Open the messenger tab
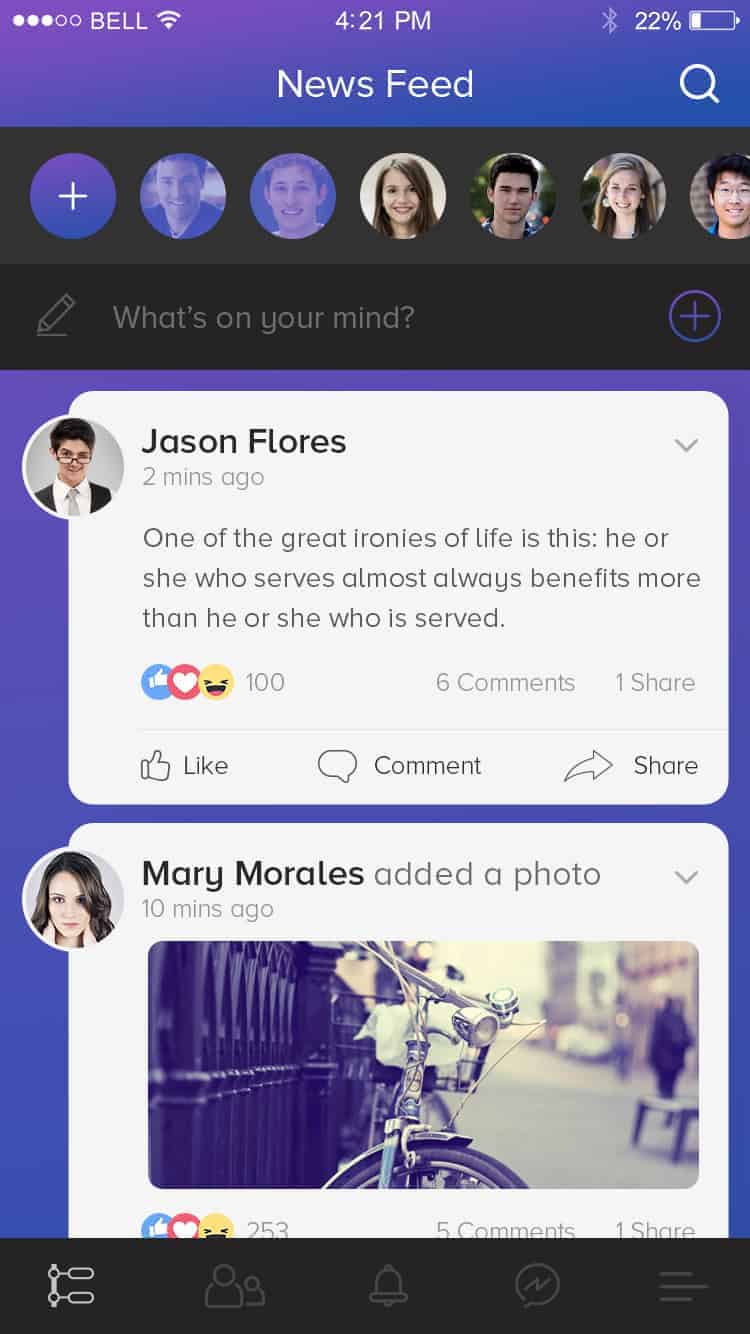750x1334 pixels. [537, 1286]
